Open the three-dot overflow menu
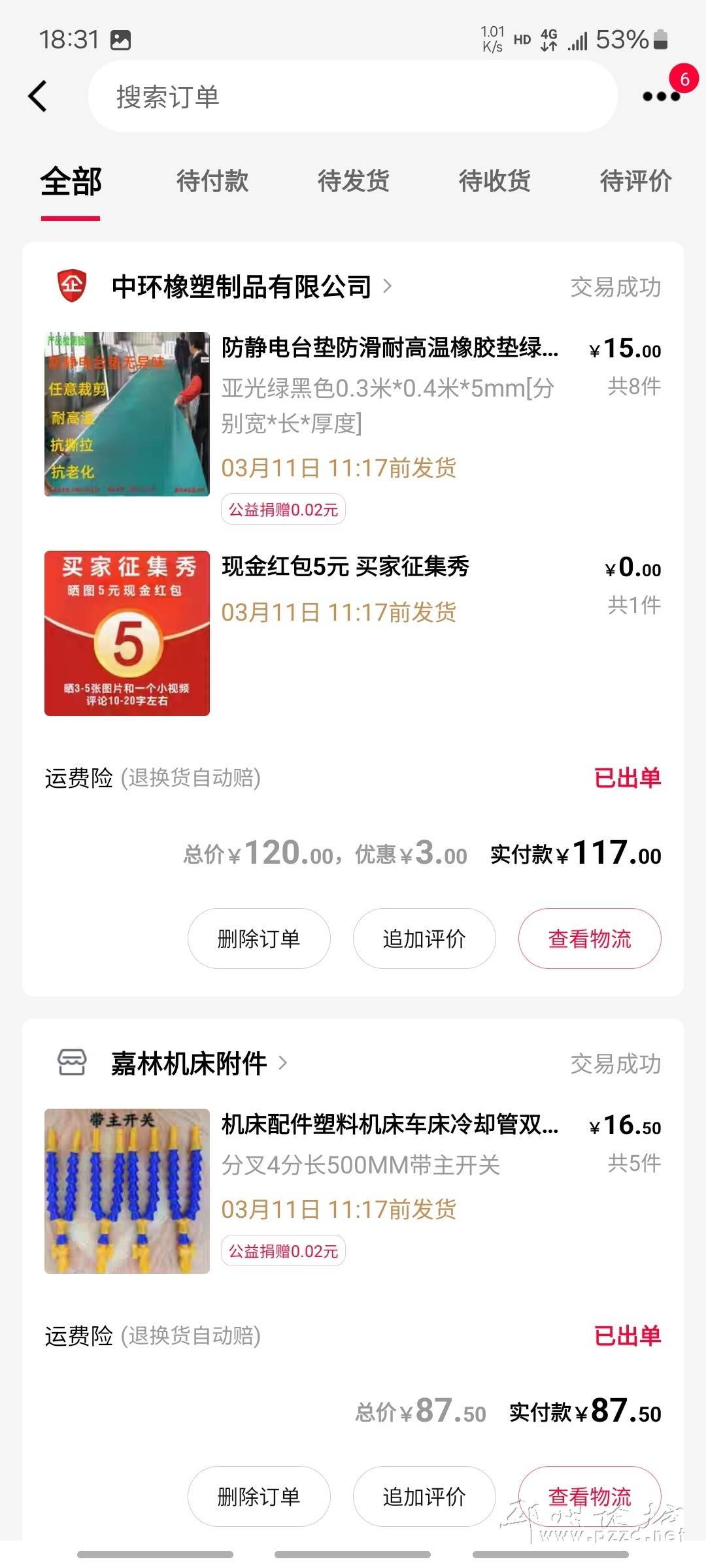This screenshot has height=1568, width=706. [661, 97]
